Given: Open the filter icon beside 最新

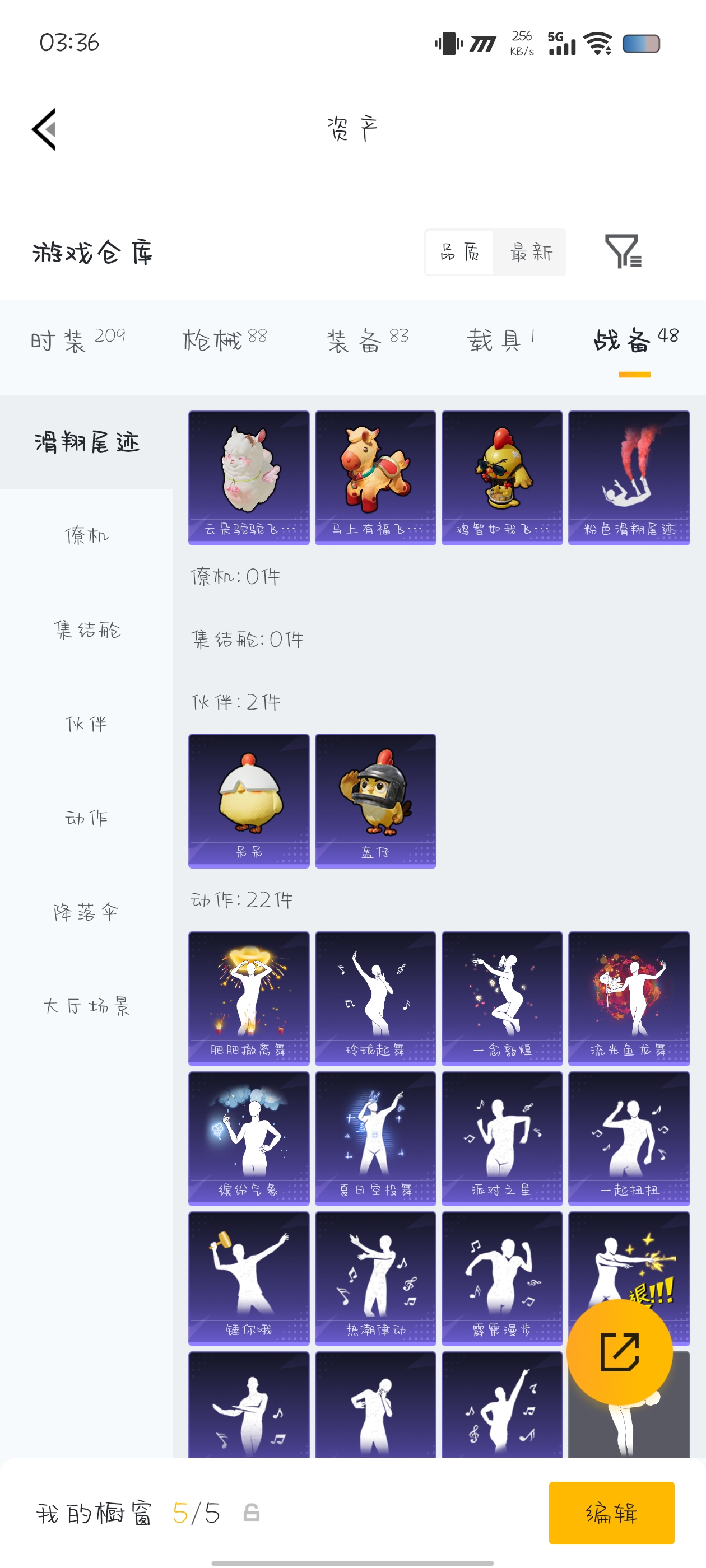Looking at the screenshot, I should pos(623,251).
